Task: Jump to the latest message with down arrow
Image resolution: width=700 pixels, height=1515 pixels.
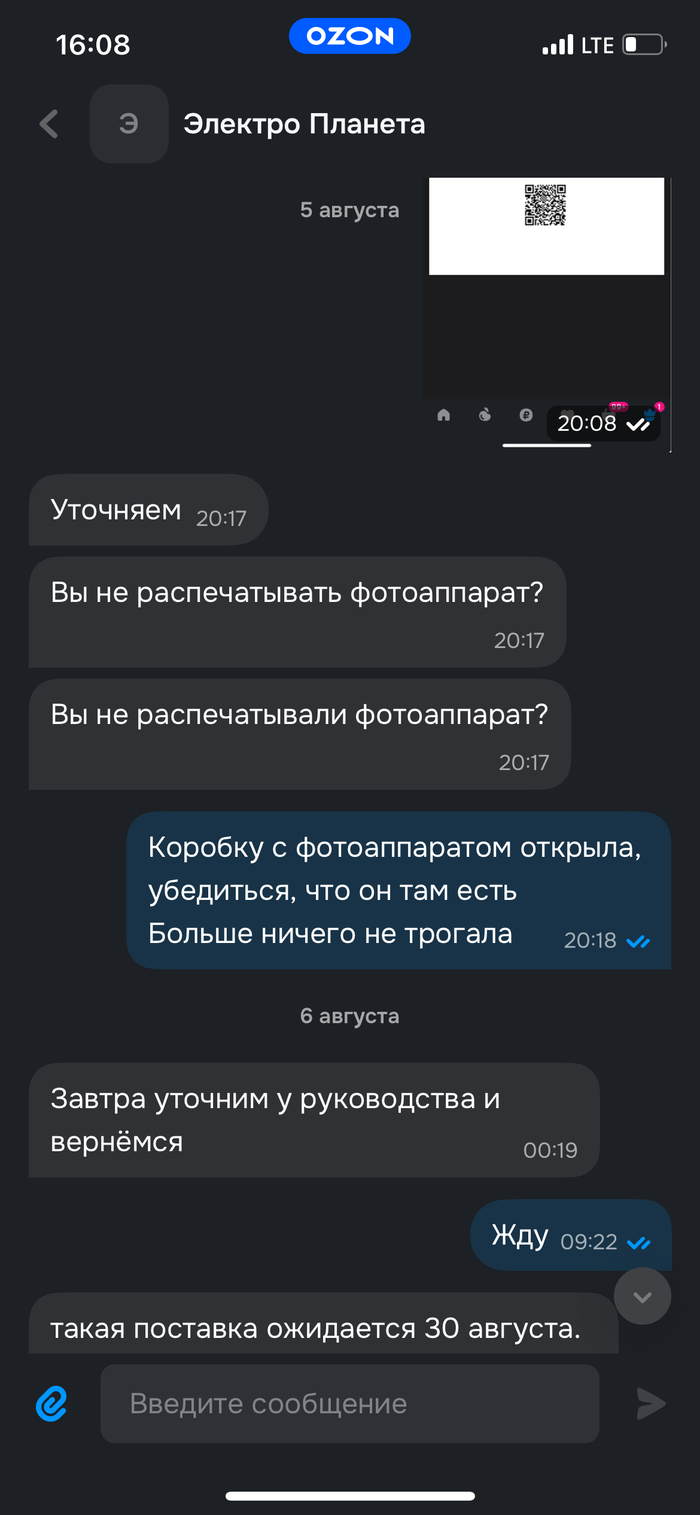Action: (642, 1296)
